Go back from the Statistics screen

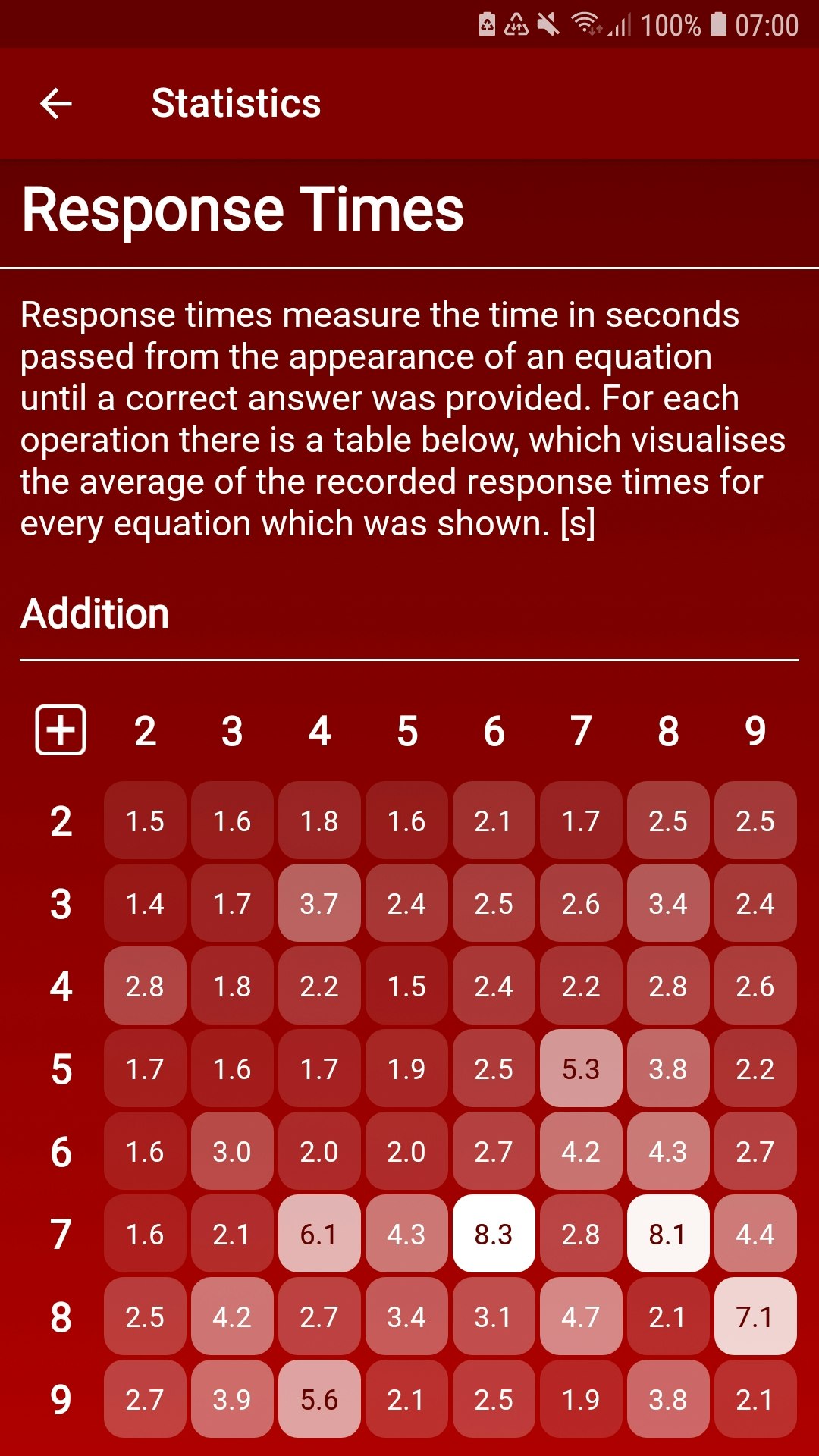point(56,104)
